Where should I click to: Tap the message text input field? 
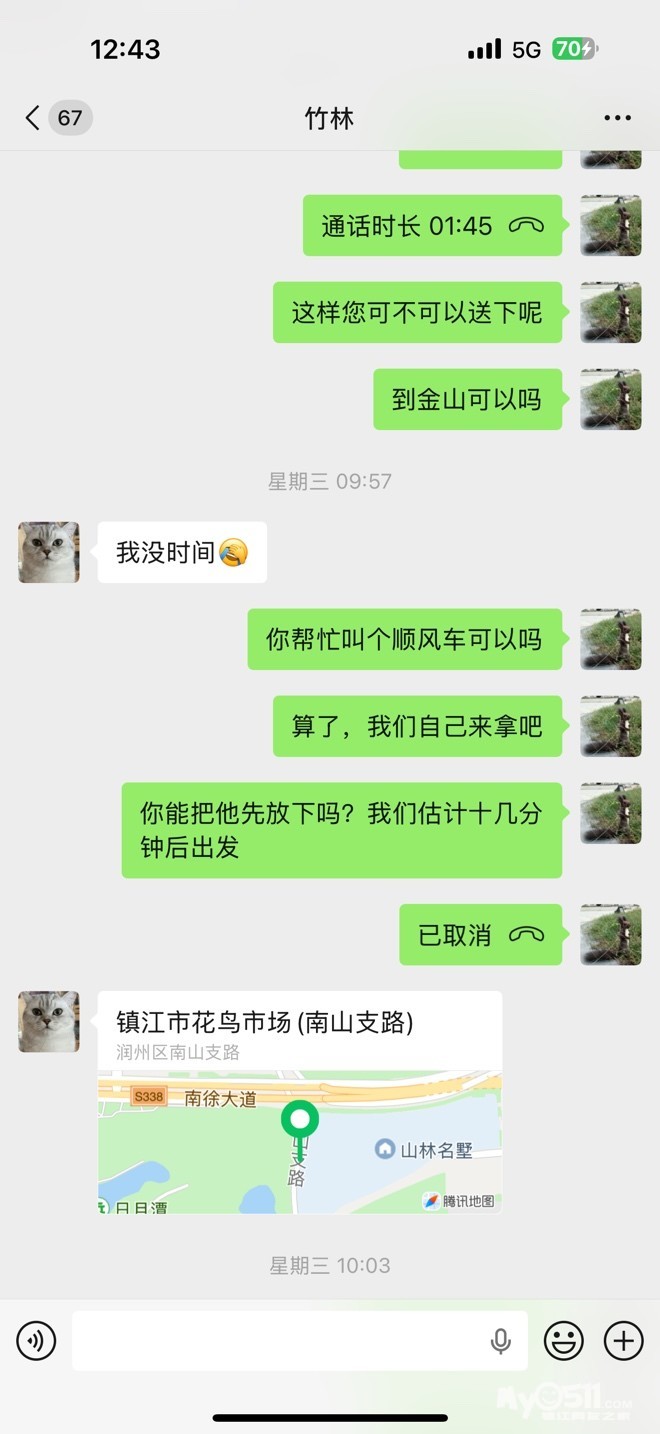tap(280, 1340)
